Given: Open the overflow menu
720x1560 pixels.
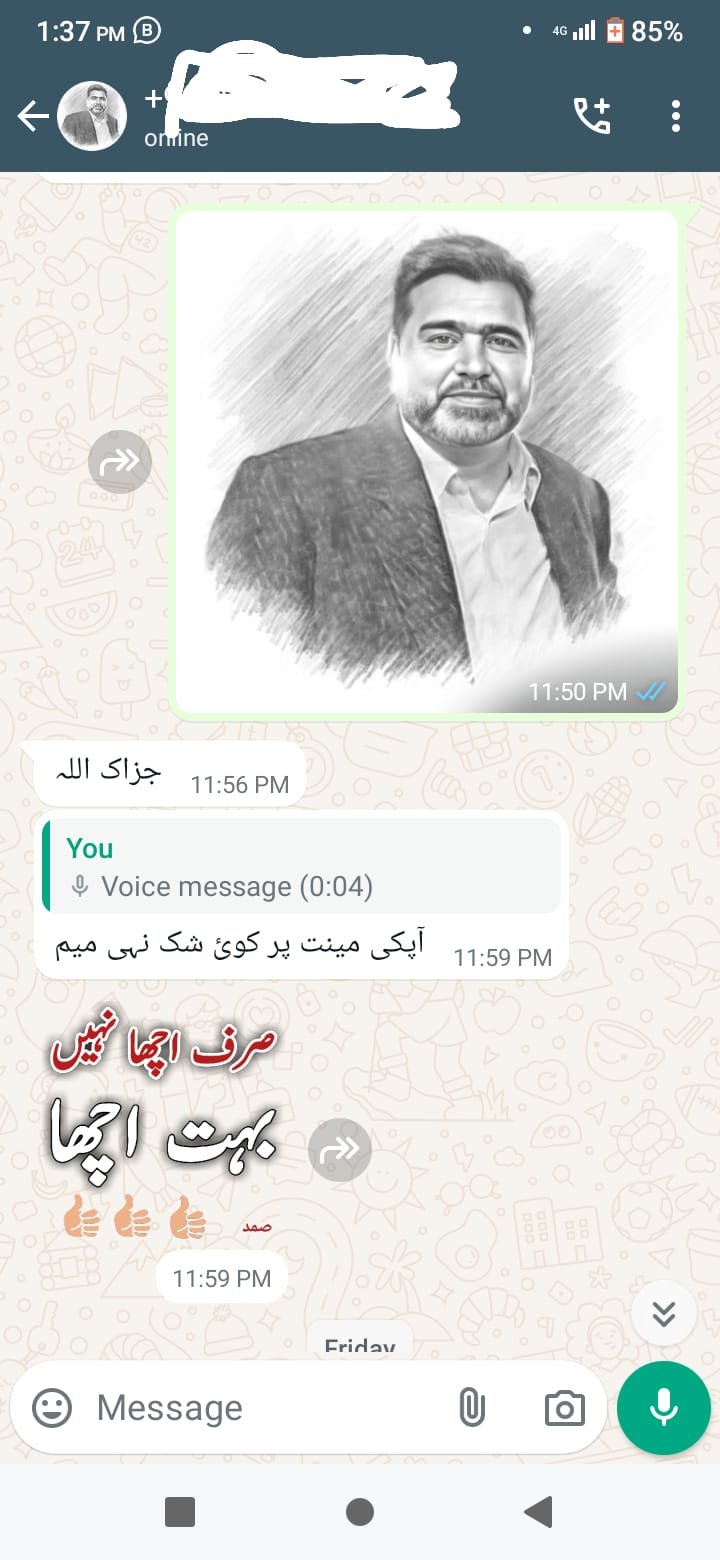Looking at the screenshot, I should (x=676, y=117).
